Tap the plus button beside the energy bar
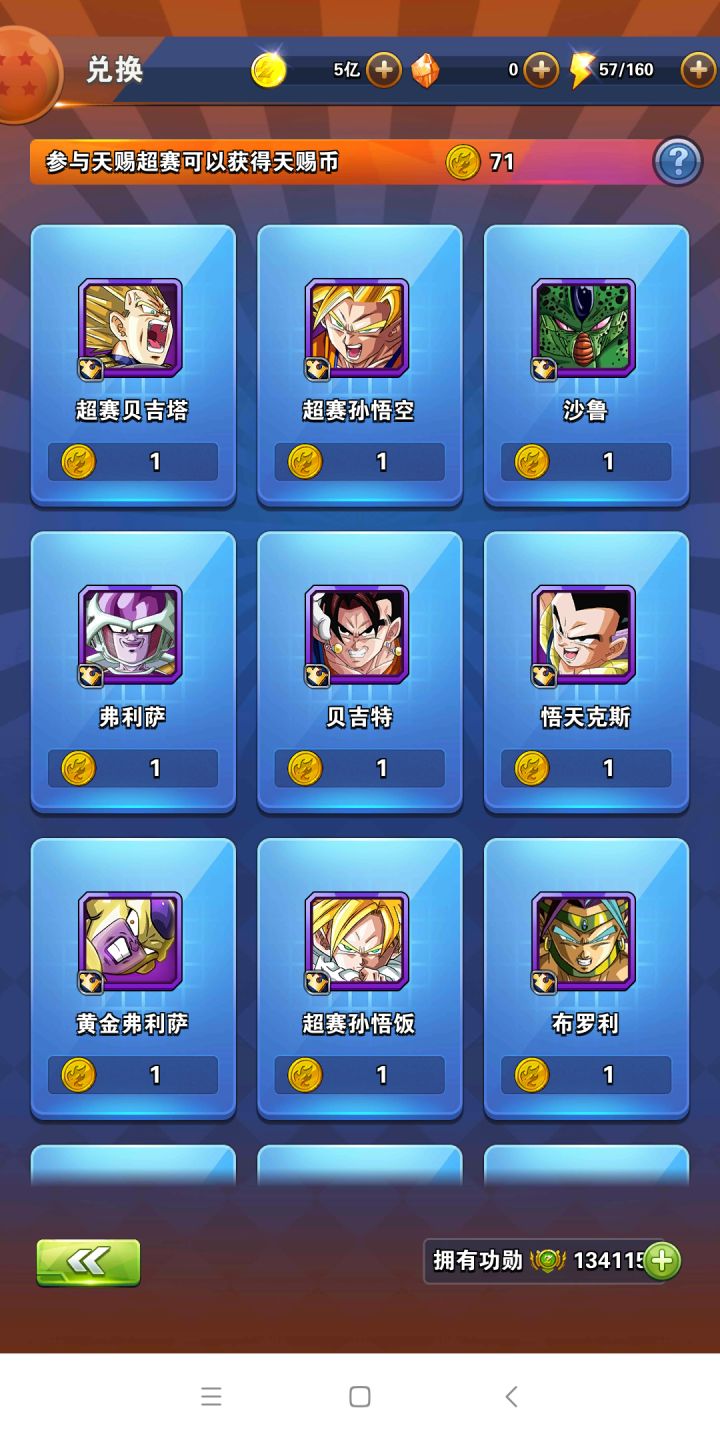Viewport: 720px width, 1440px height. pos(697,69)
